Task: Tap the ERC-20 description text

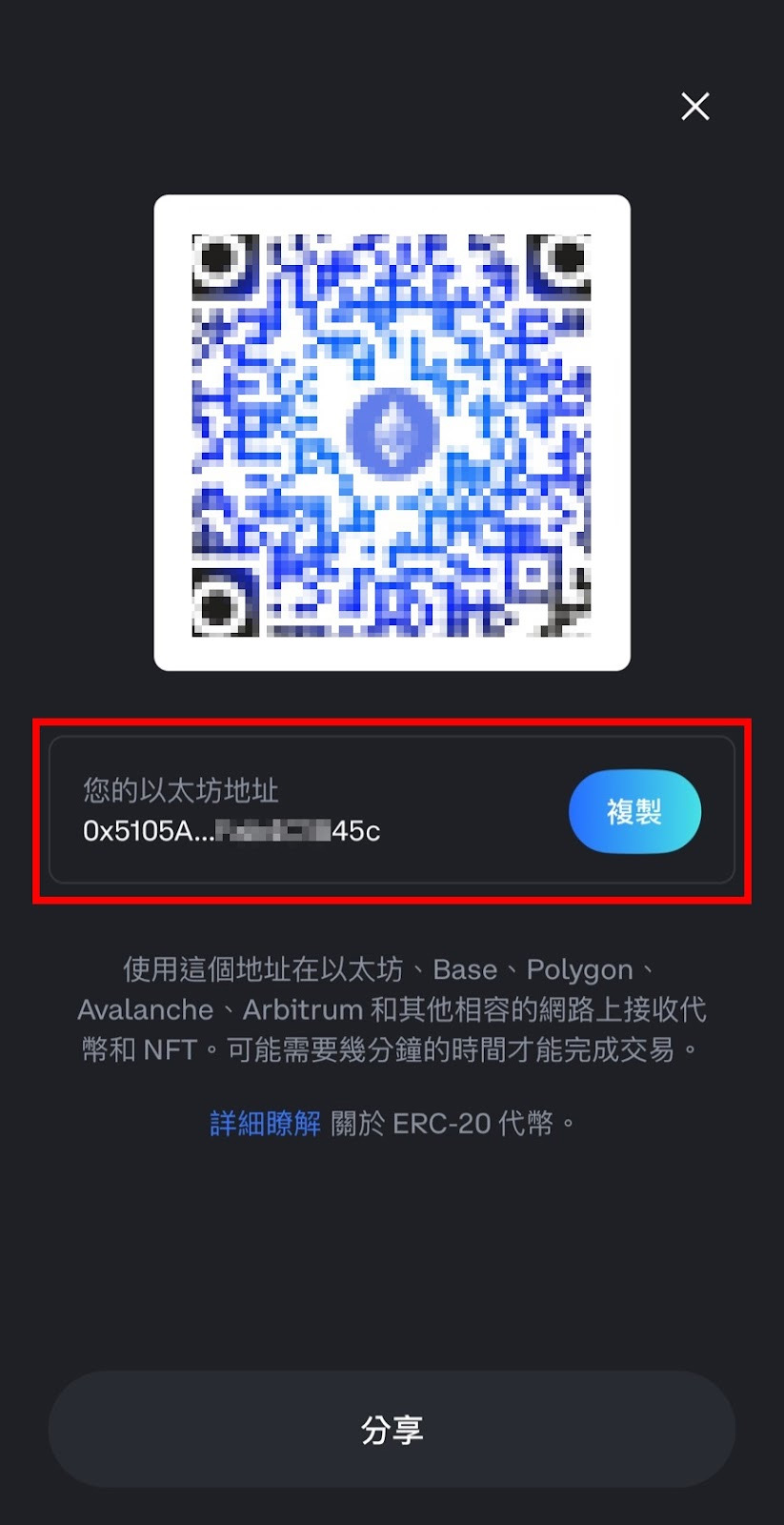Action: point(392,1010)
